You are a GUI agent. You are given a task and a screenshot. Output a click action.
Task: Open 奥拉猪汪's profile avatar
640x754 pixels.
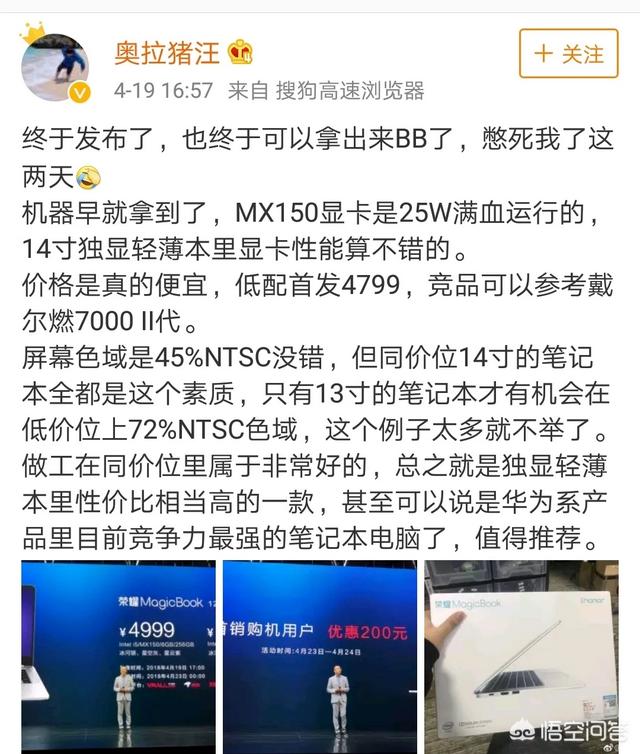[x=57, y=63]
